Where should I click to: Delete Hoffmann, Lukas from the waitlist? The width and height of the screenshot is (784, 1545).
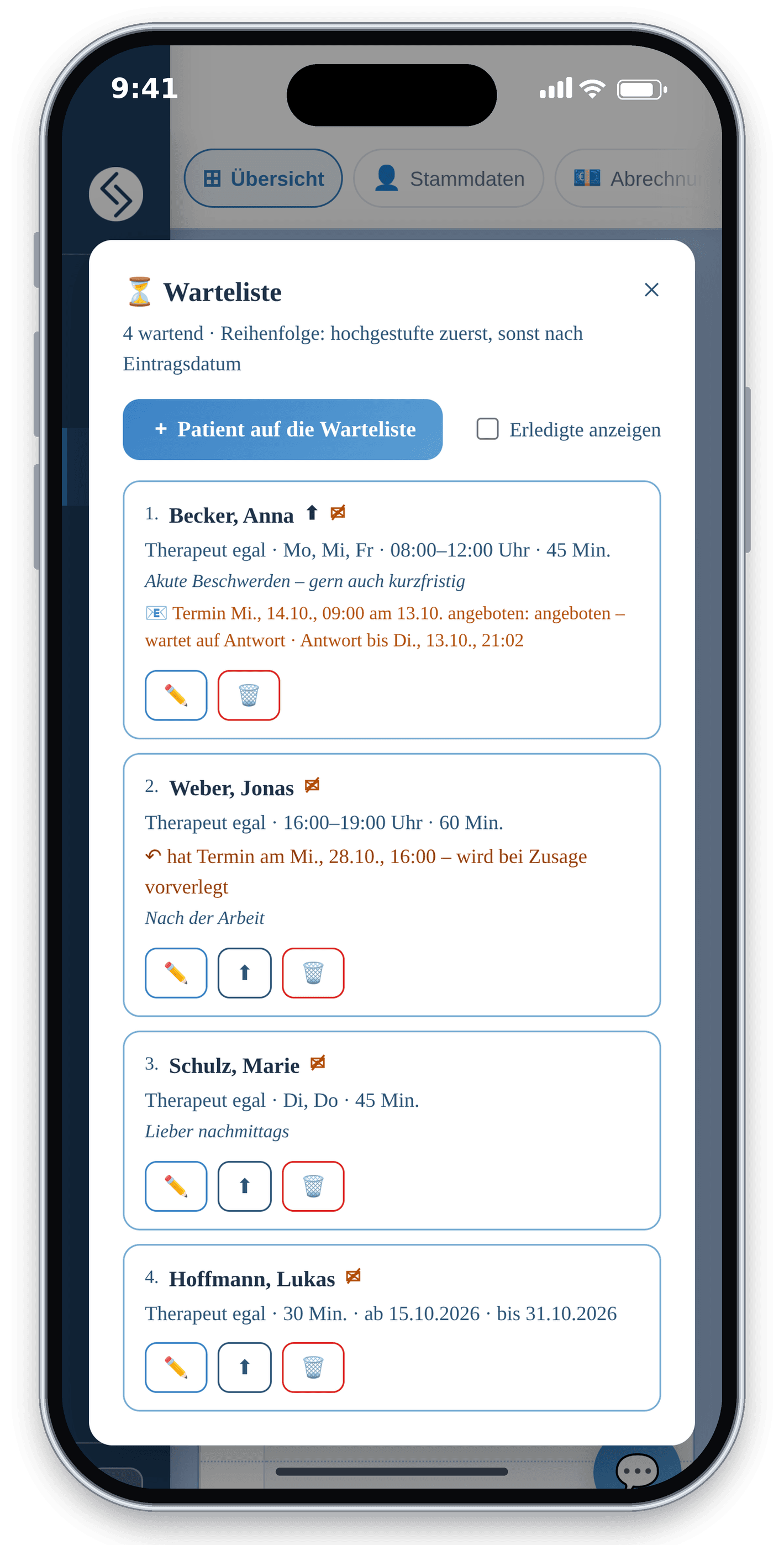[313, 1368]
